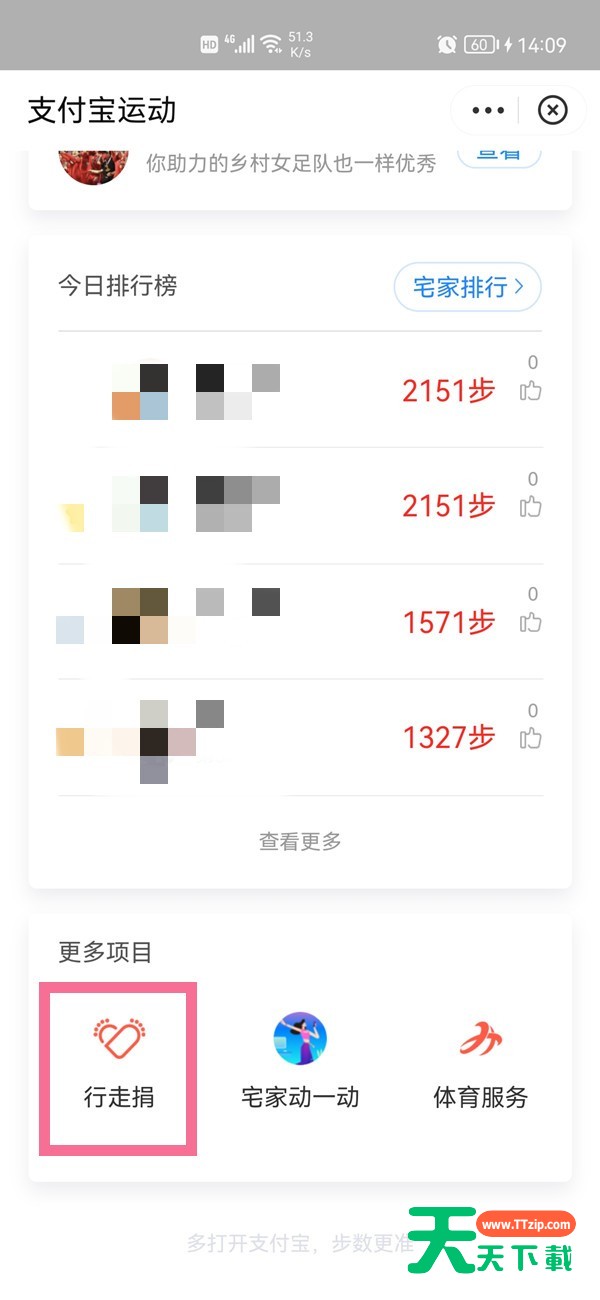Open 宅家动一动
The width and height of the screenshot is (600, 1300).
pyautogui.click(x=300, y=1067)
